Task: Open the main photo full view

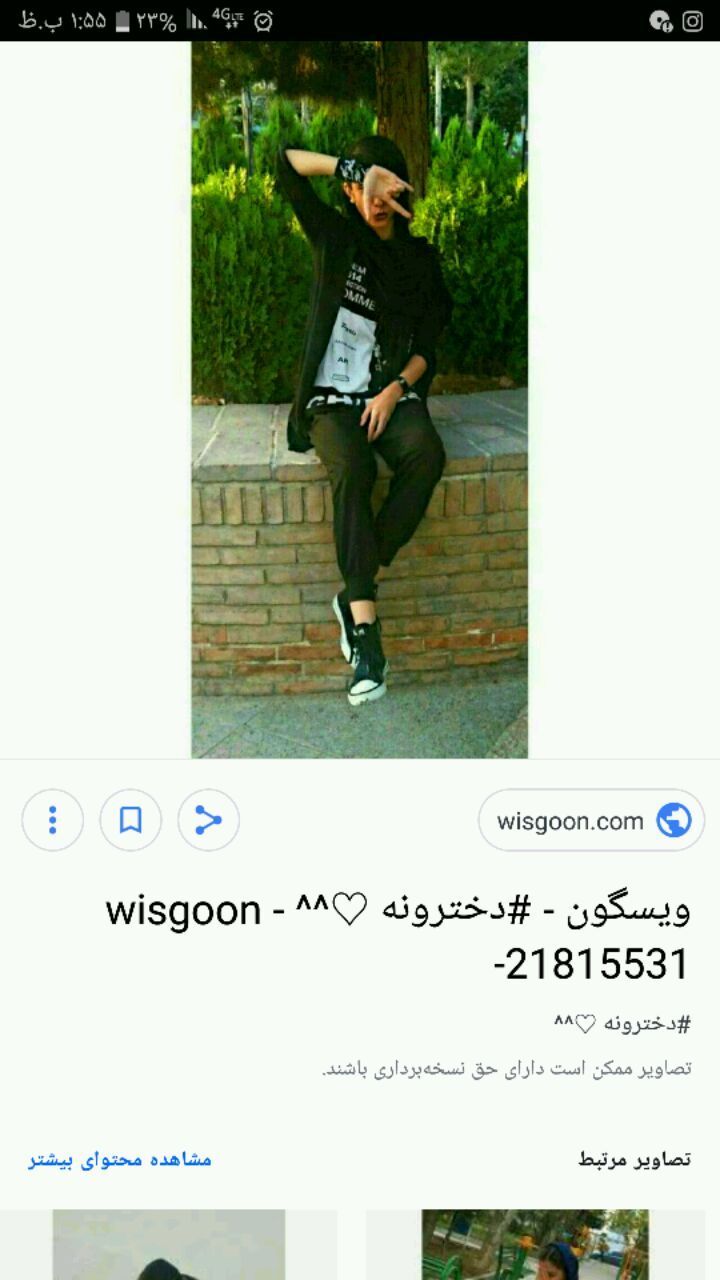Action: coord(360,400)
